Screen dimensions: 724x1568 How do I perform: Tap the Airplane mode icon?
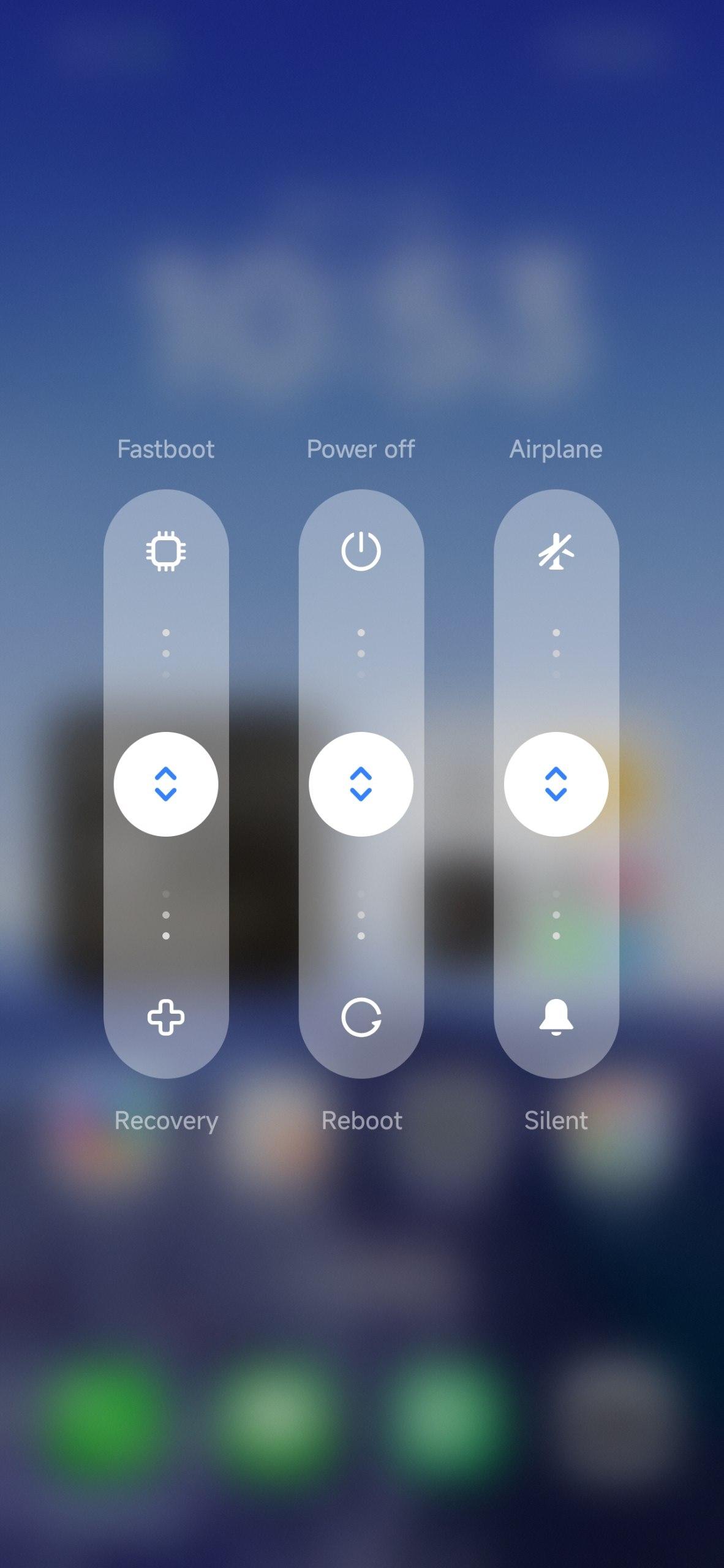(x=556, y=551)
